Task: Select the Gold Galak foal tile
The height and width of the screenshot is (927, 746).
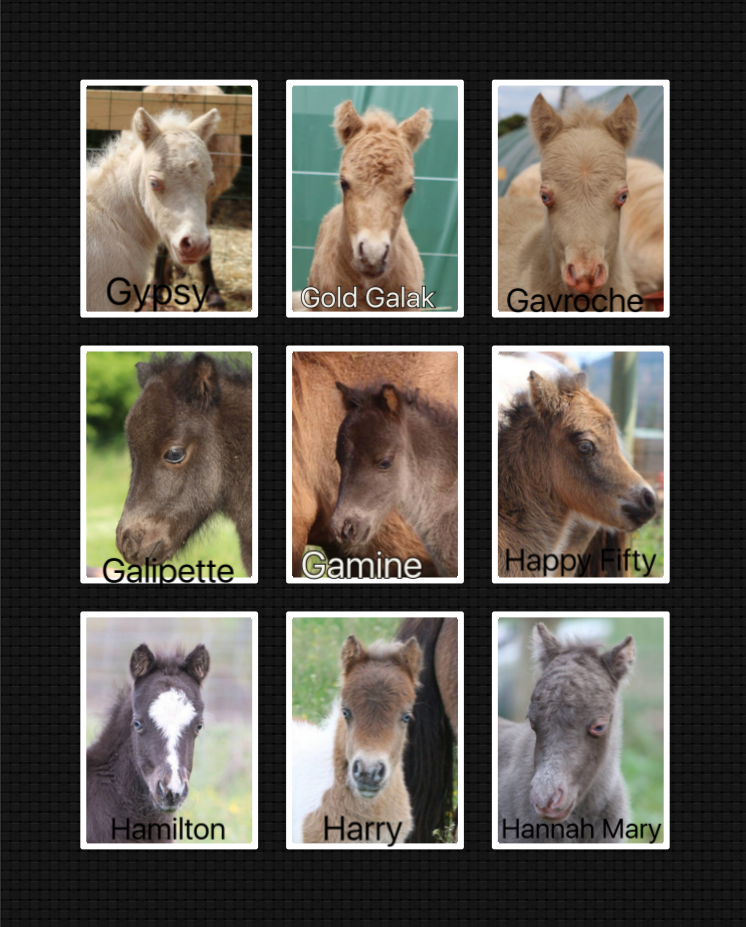Action: click(x=375, y=198)
